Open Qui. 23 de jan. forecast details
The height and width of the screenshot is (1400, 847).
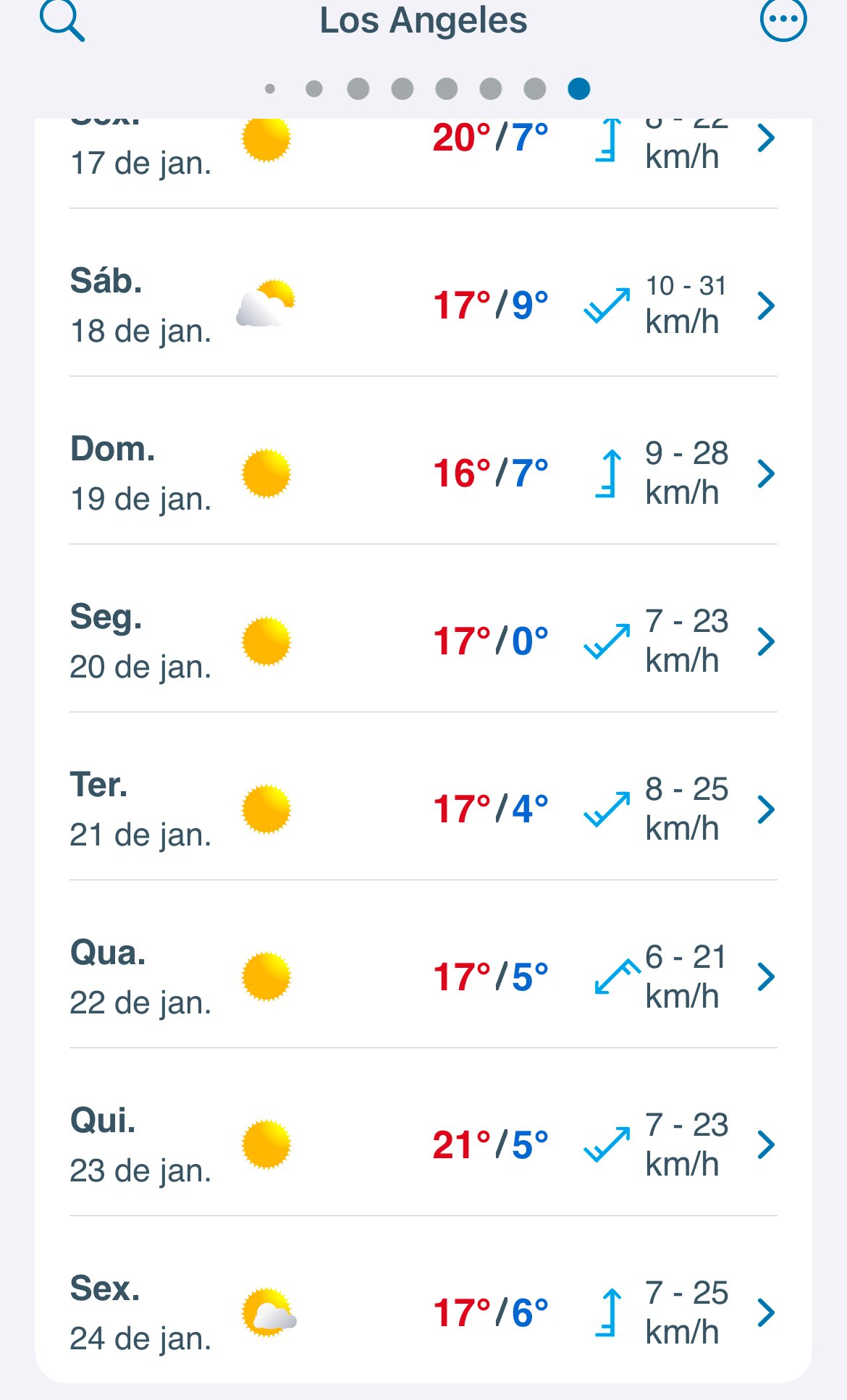[x=423, y=1145]
